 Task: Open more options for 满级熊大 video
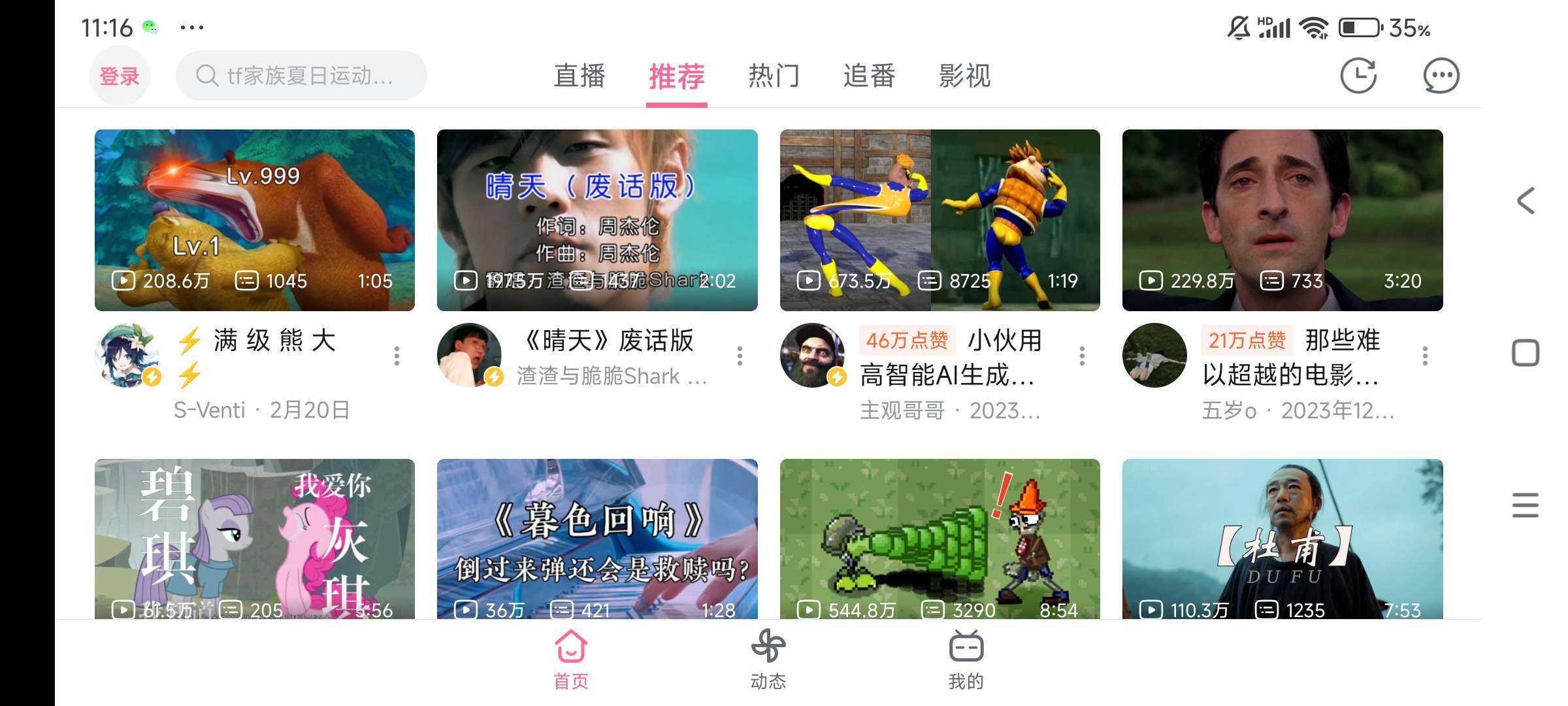pos(397,356)
